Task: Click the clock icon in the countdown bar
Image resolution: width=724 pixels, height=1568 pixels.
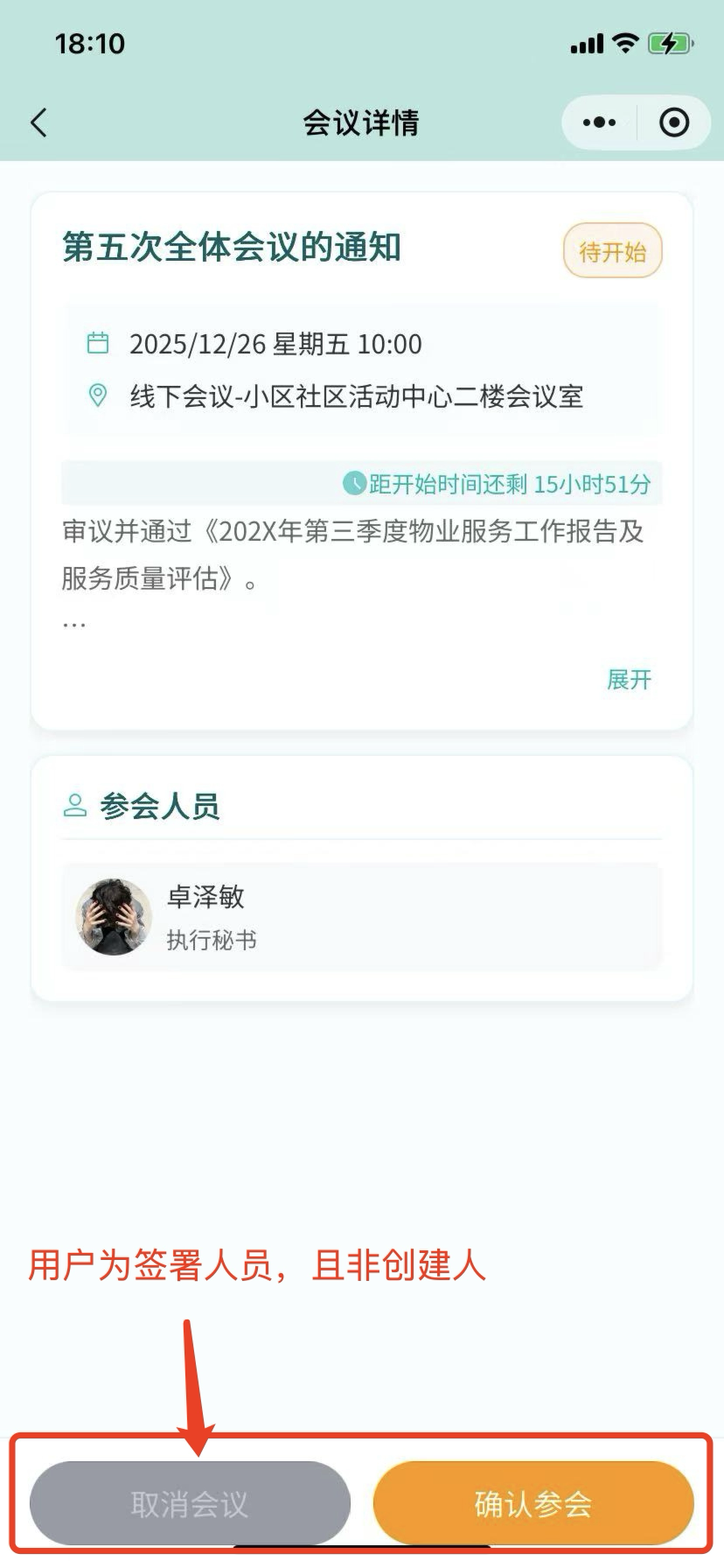Action: pos(355,482)
